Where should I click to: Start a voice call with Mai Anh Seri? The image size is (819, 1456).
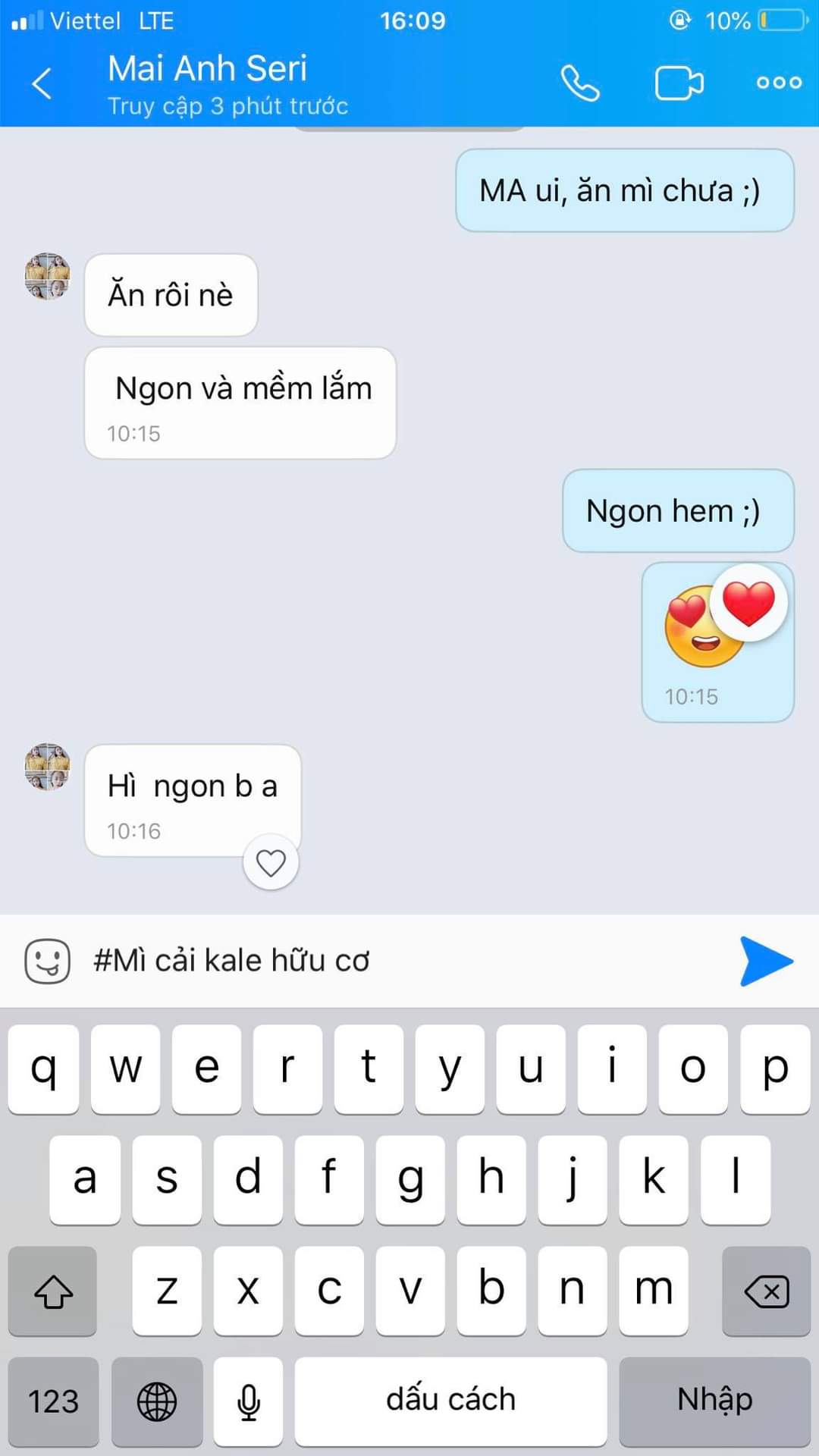tap(580, 83)
